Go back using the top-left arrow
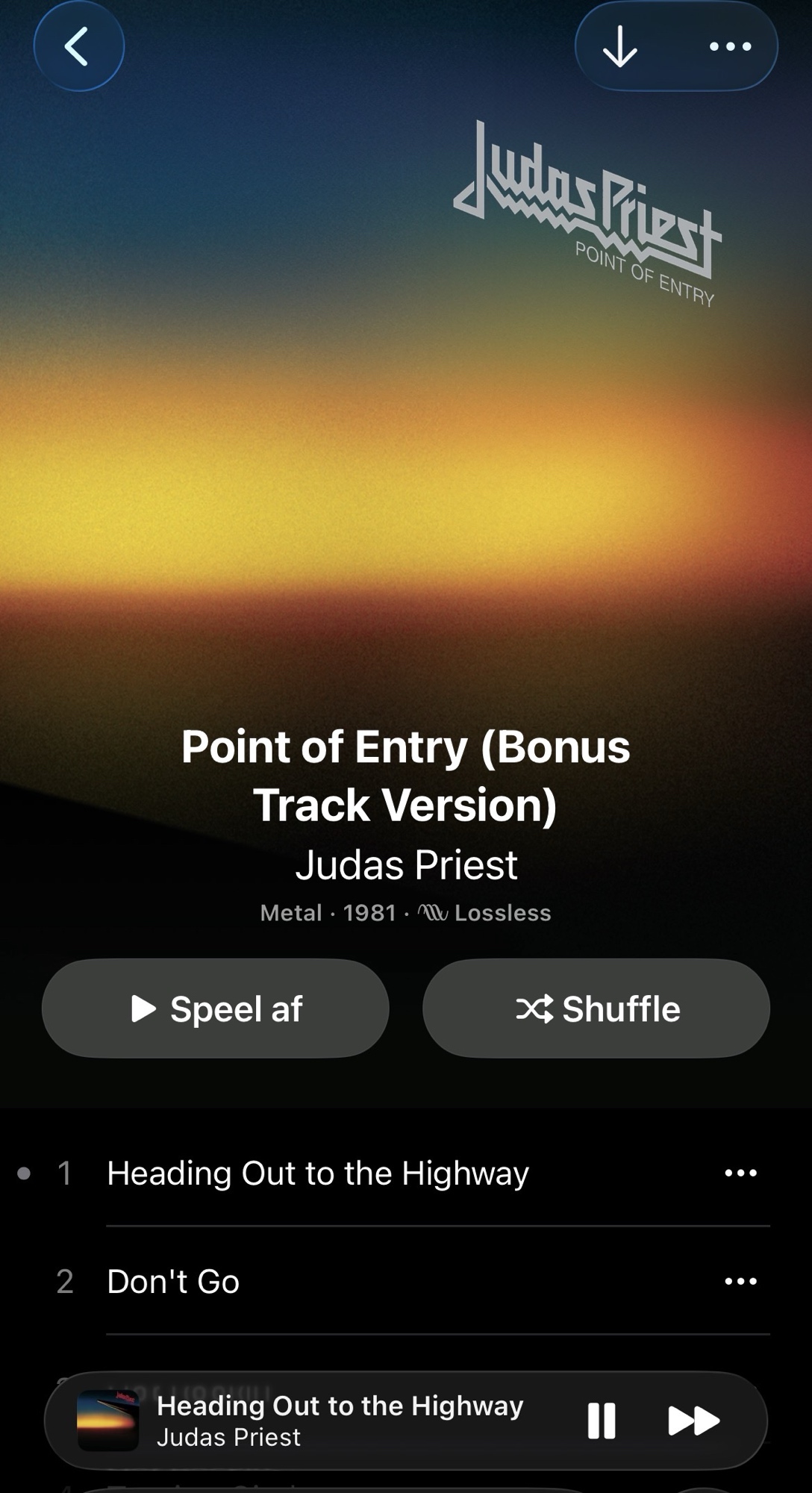 click(78, 46)
